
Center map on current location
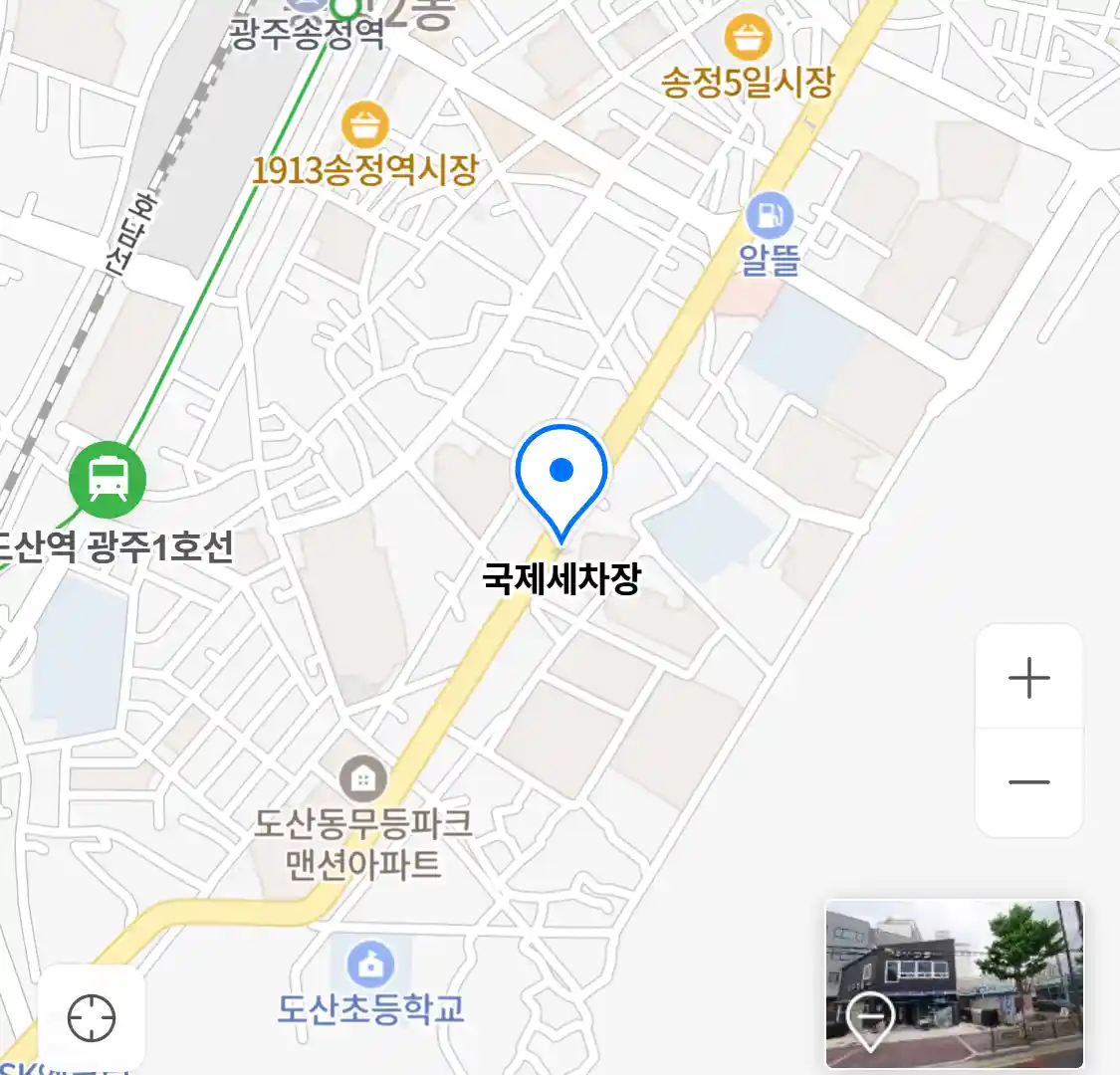tap(92, 1018)
